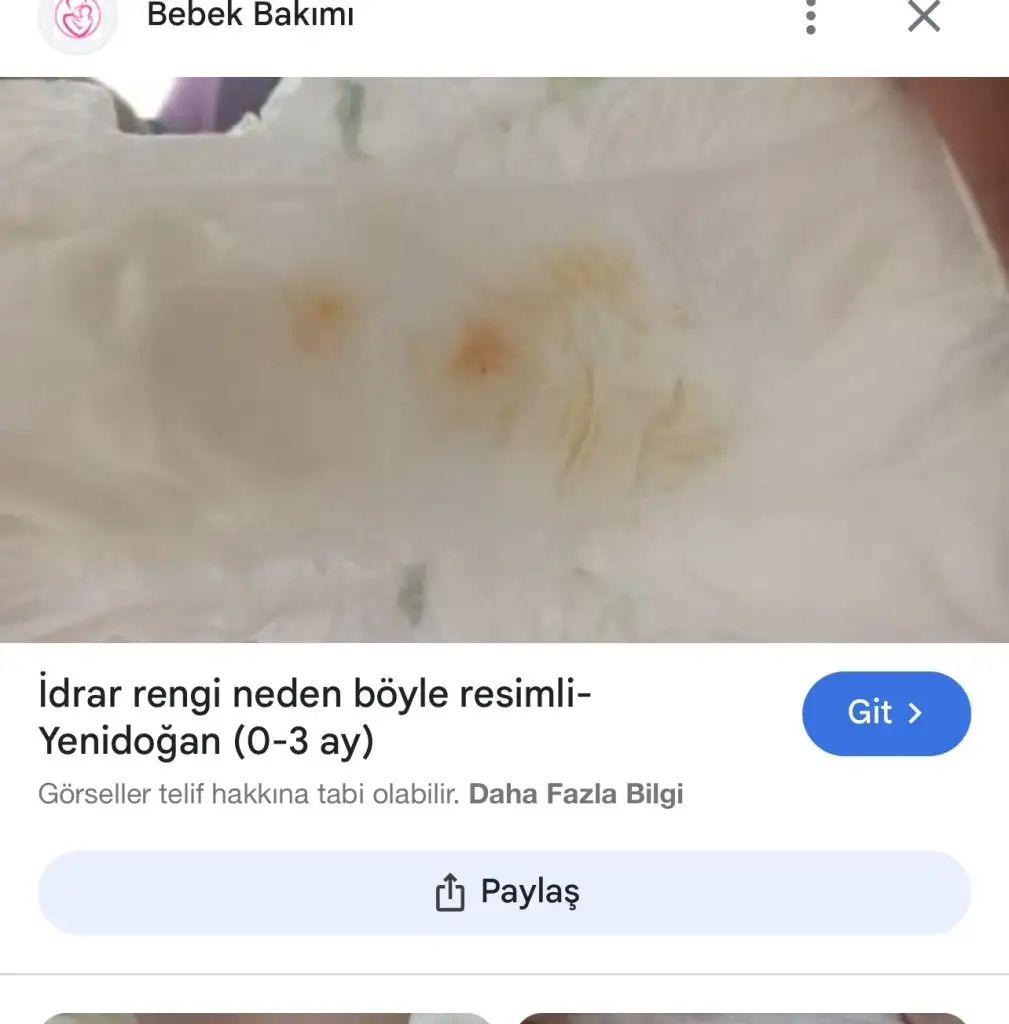Image resolution: width=1009 pixels, height=1024 pixels.
Task: Open the İdrar rengi neden böyle page title
Action: pos(314,717)
